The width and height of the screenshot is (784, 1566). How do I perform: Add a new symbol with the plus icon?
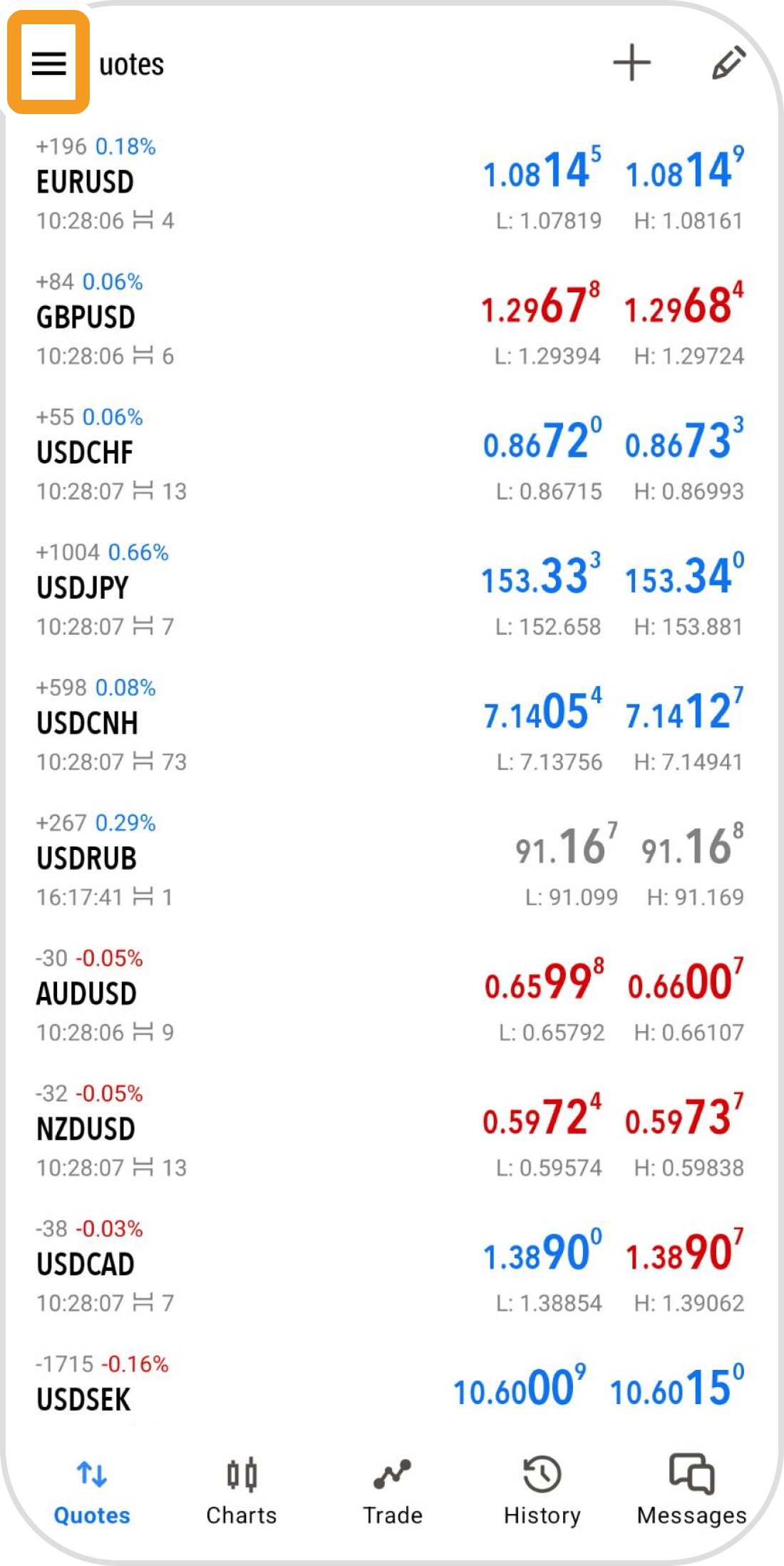point(631,63)
